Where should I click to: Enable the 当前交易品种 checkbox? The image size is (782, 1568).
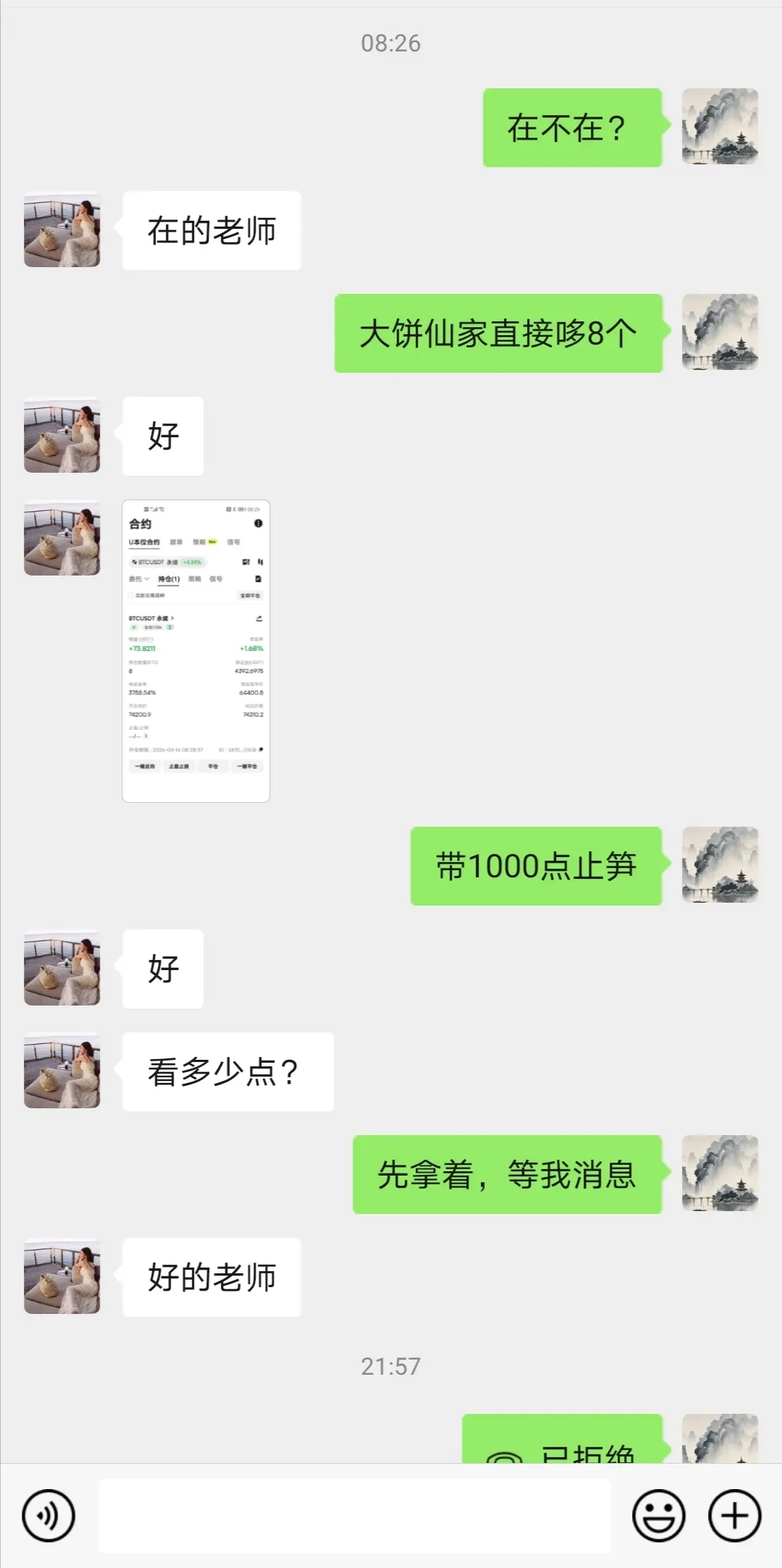tap(130, 595)
